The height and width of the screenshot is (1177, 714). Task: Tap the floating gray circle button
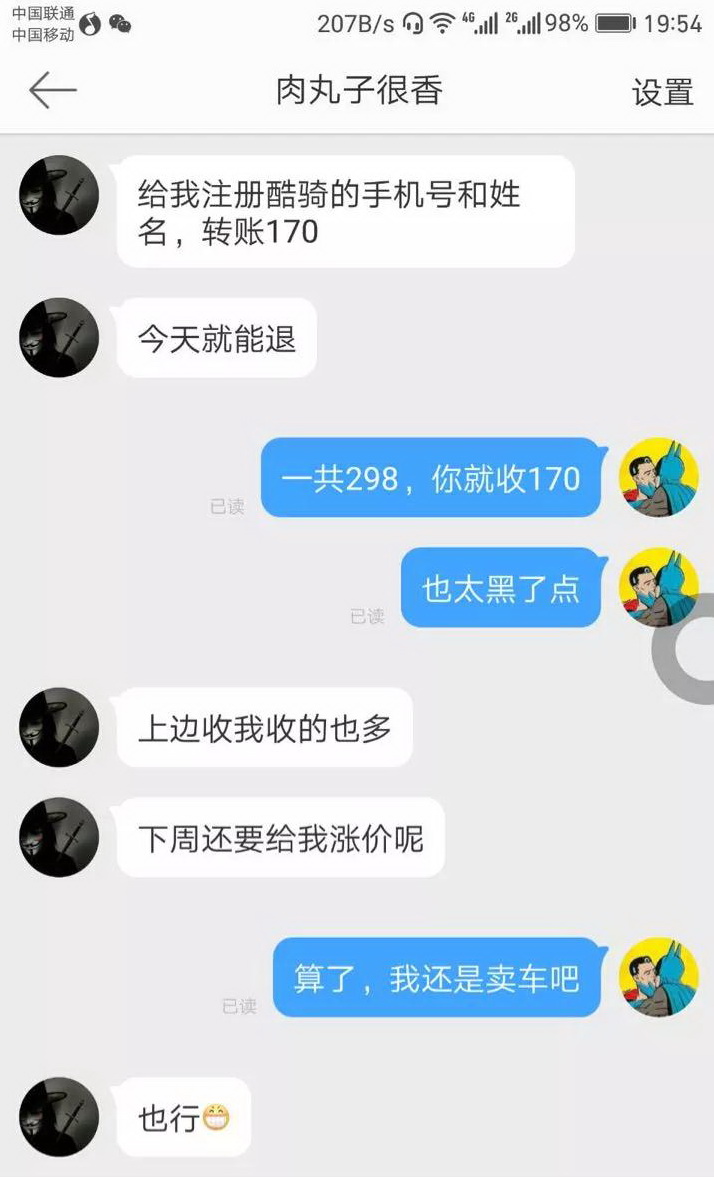(x=690, y=650)
